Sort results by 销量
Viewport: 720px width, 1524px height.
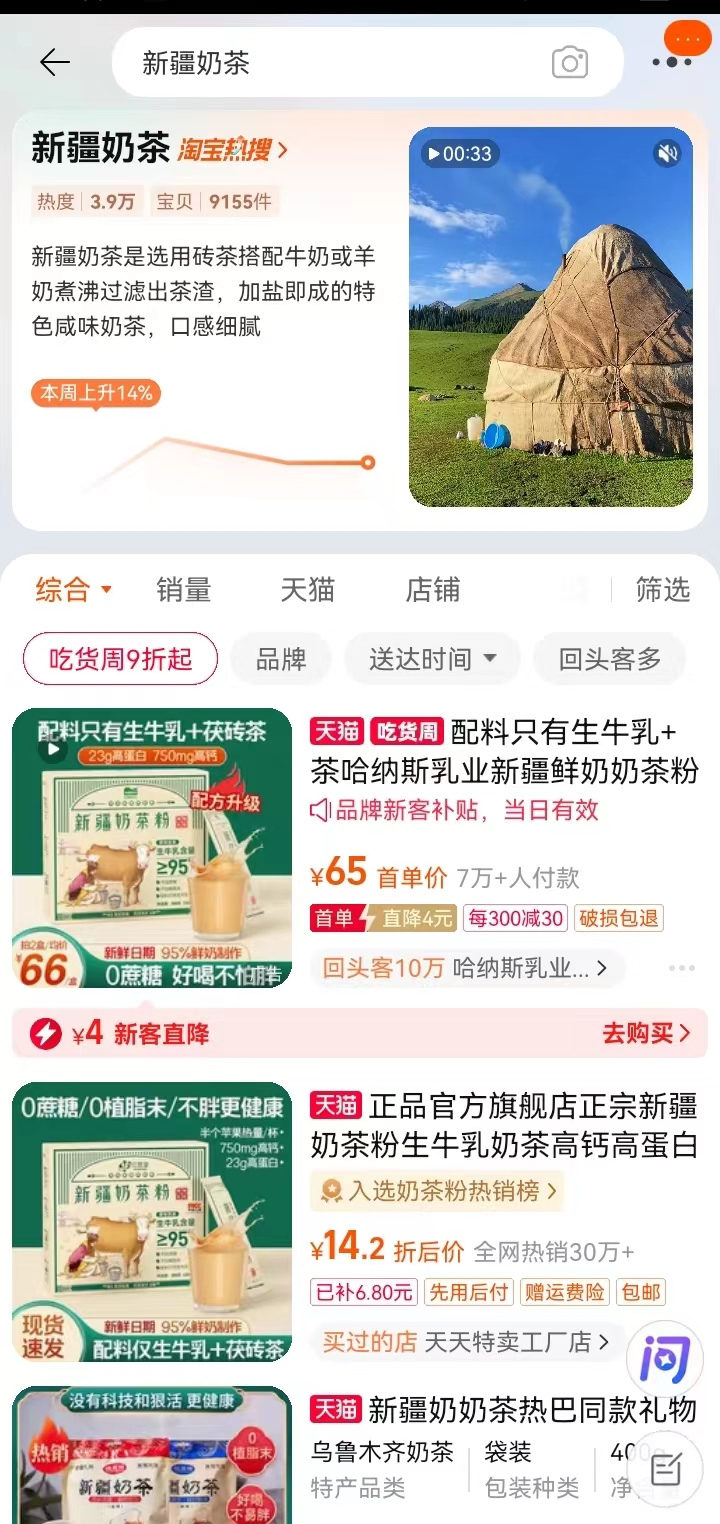click(184, 590)
